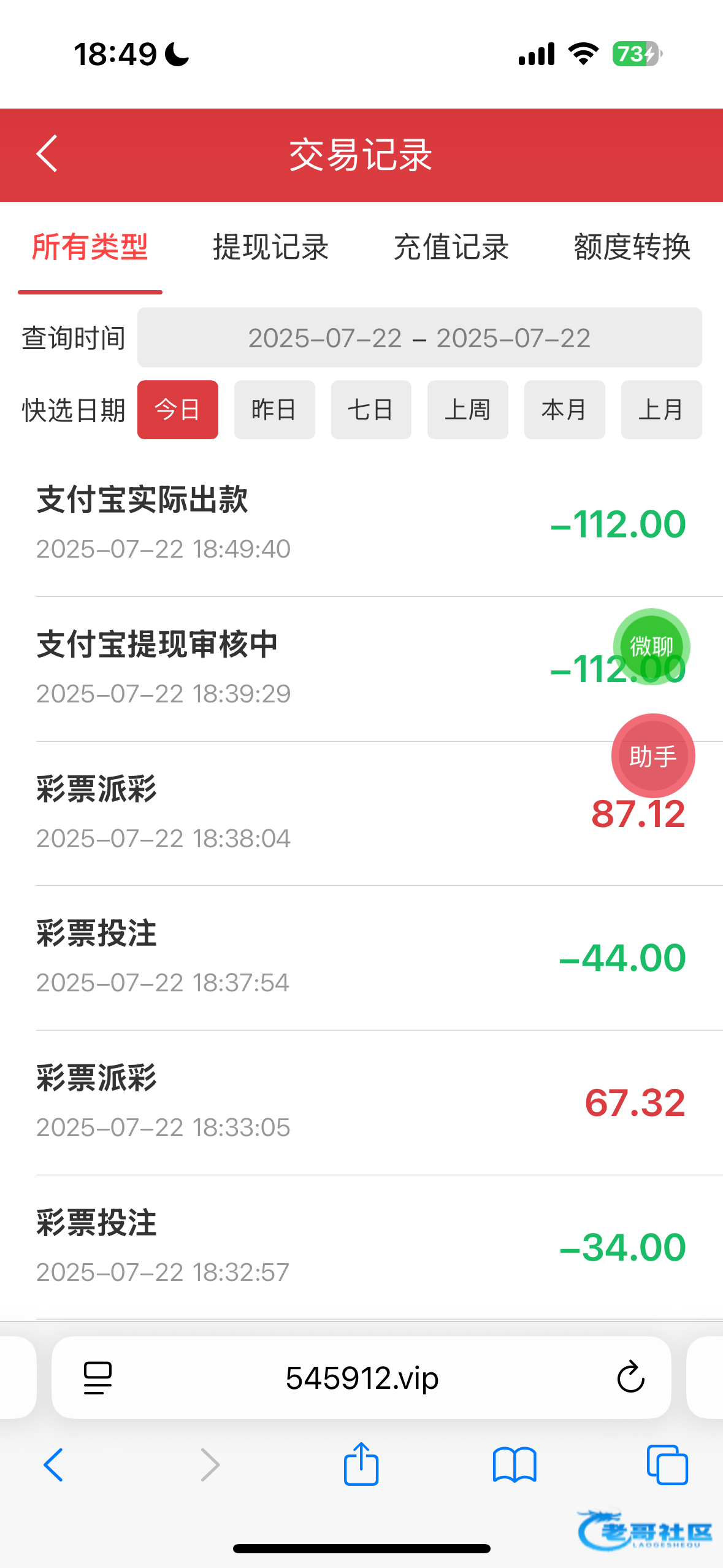Open the 助手 floating assistant button

(x=653, y=756)
